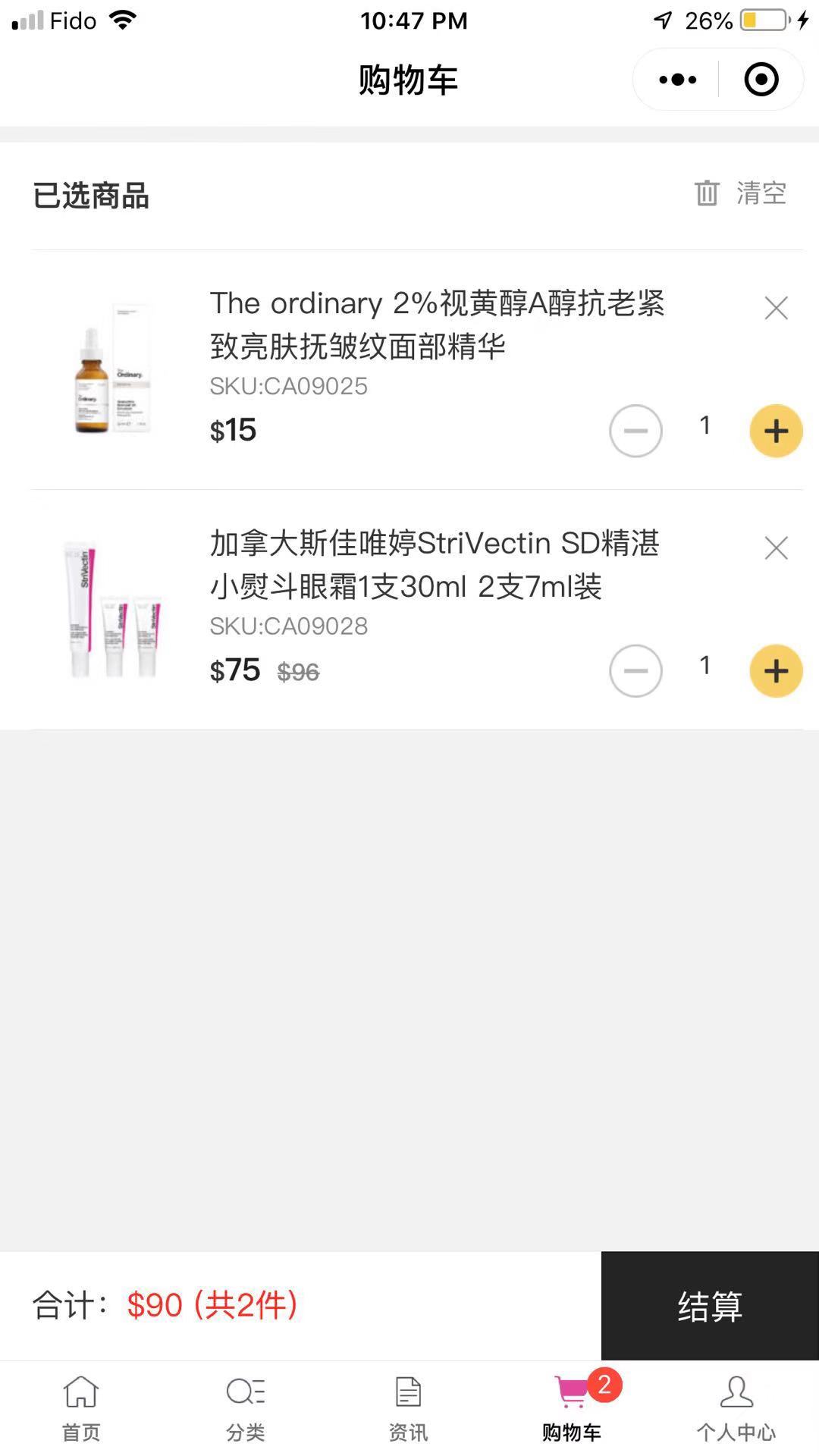Screen dimensions: 819x1456
Task: Close the mini program via the circle icon
Action: click(761, 80)
